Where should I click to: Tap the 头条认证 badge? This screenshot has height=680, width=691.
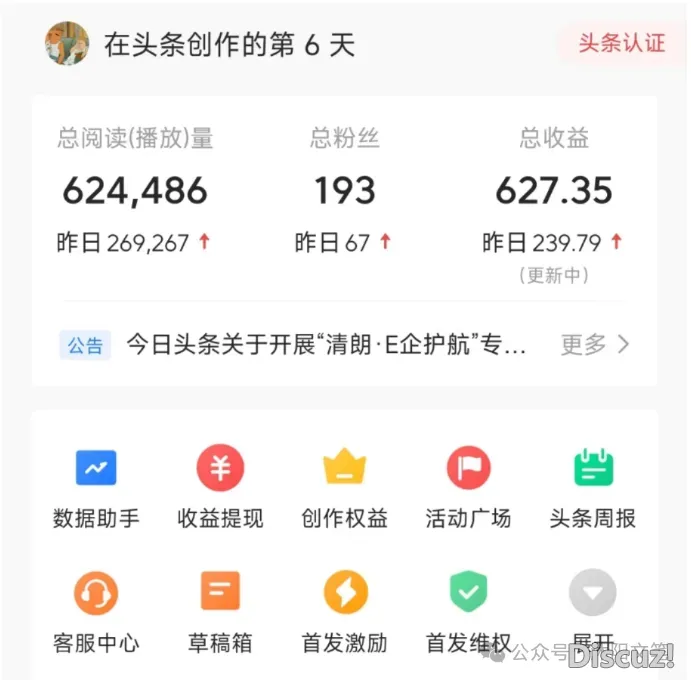click(x=621, y=43)
